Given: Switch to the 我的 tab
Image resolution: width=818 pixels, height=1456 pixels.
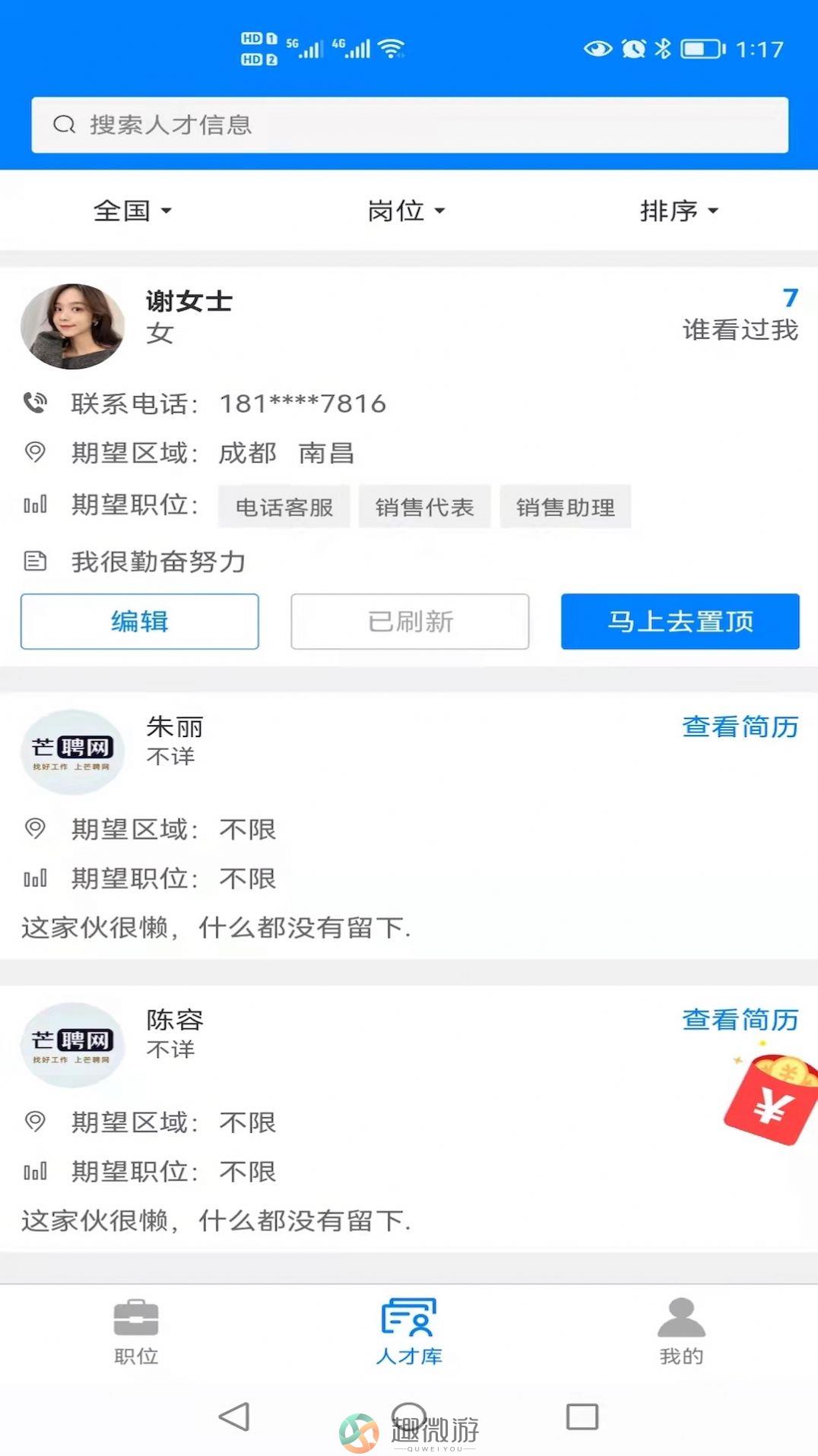Looking at the screenshot, I should pos(681,1331).
